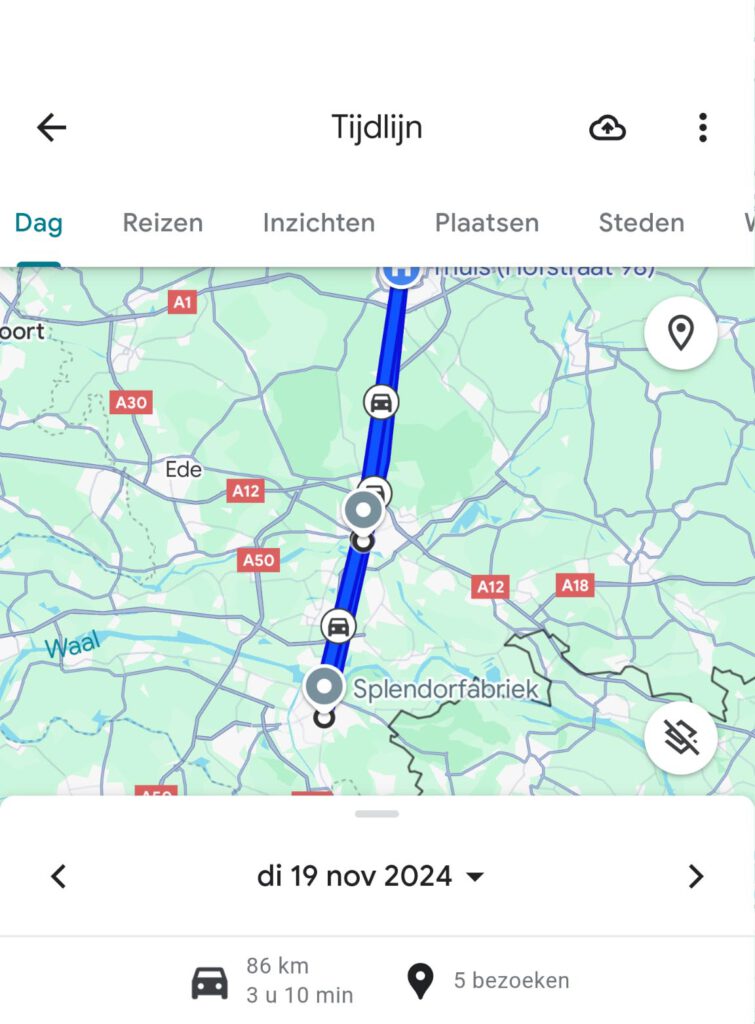Select the Plaatsen tab
Viewport: 755px width, 1024px height.
(486, 223)
